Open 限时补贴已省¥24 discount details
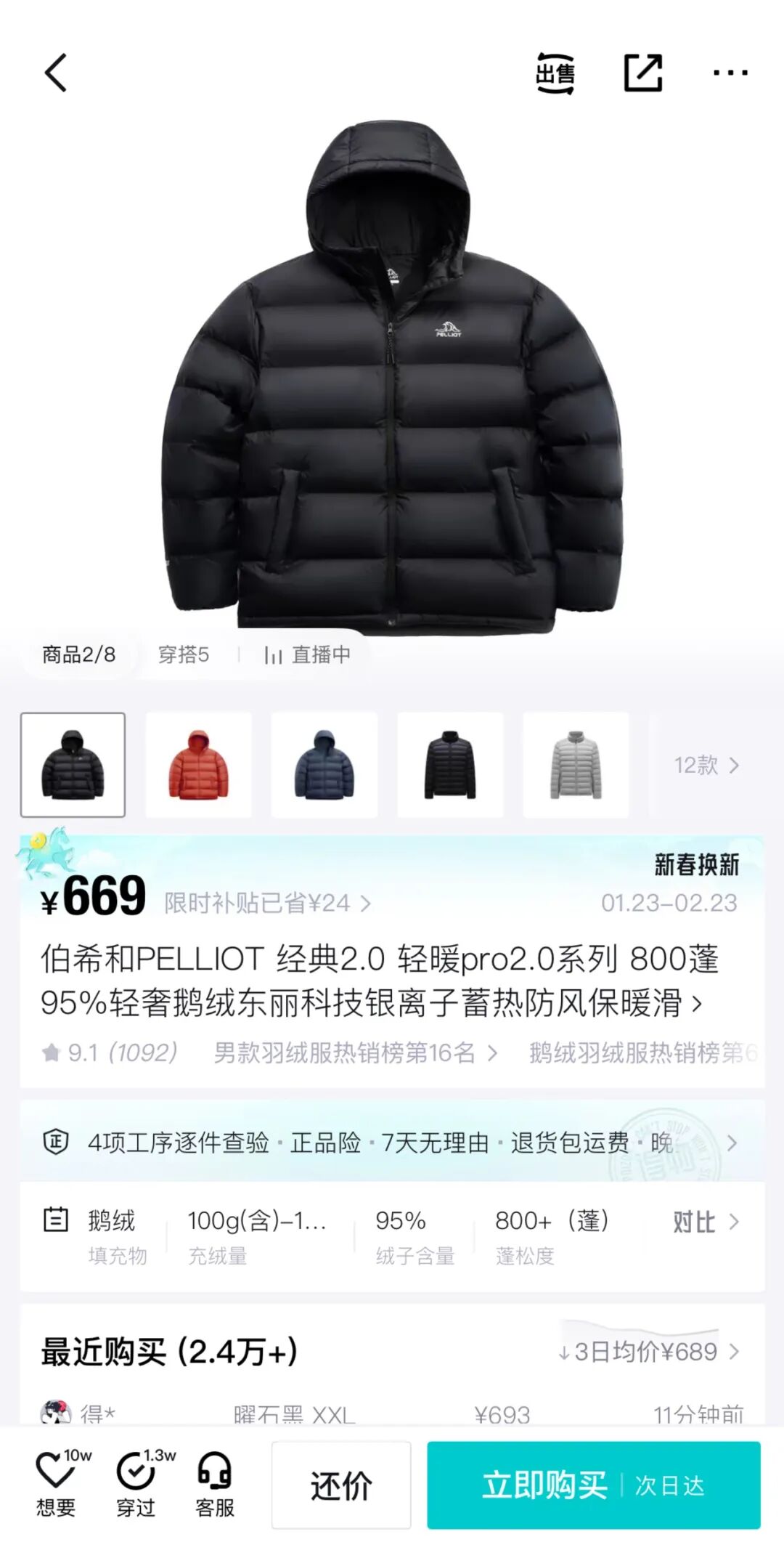Image resolution: width=784 pixels, height=1558 pixels. pos(267,903)
